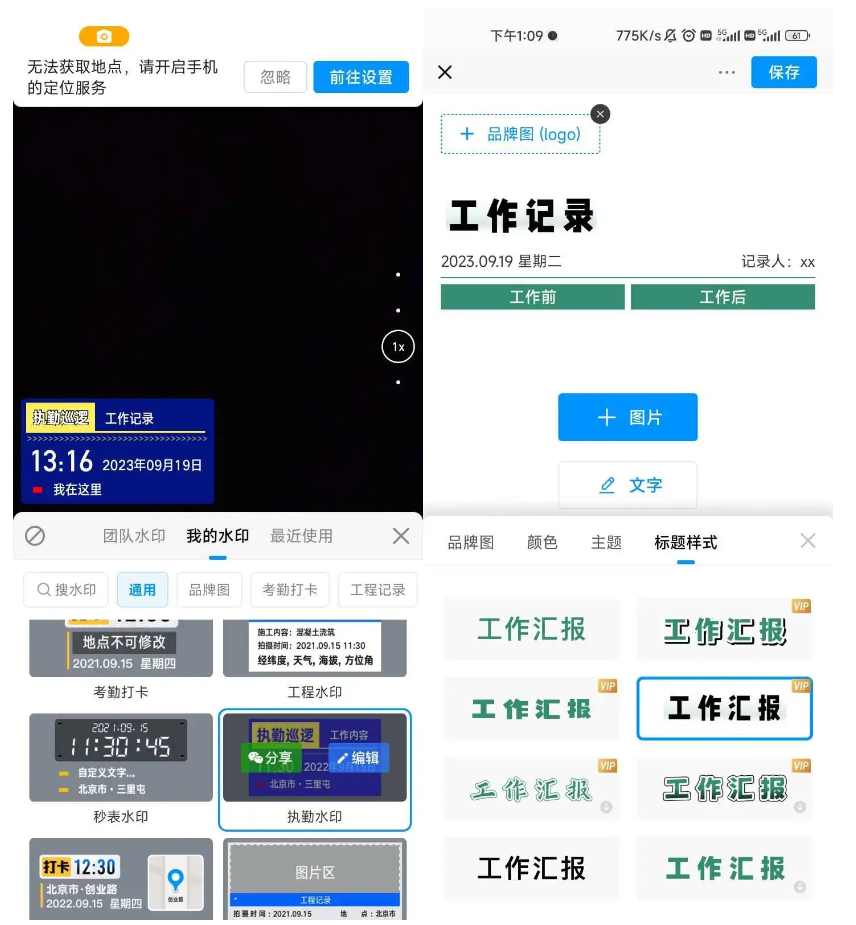Add a picture with 图片 button
This screenshot has height=925, width=856.
[627, 417]
